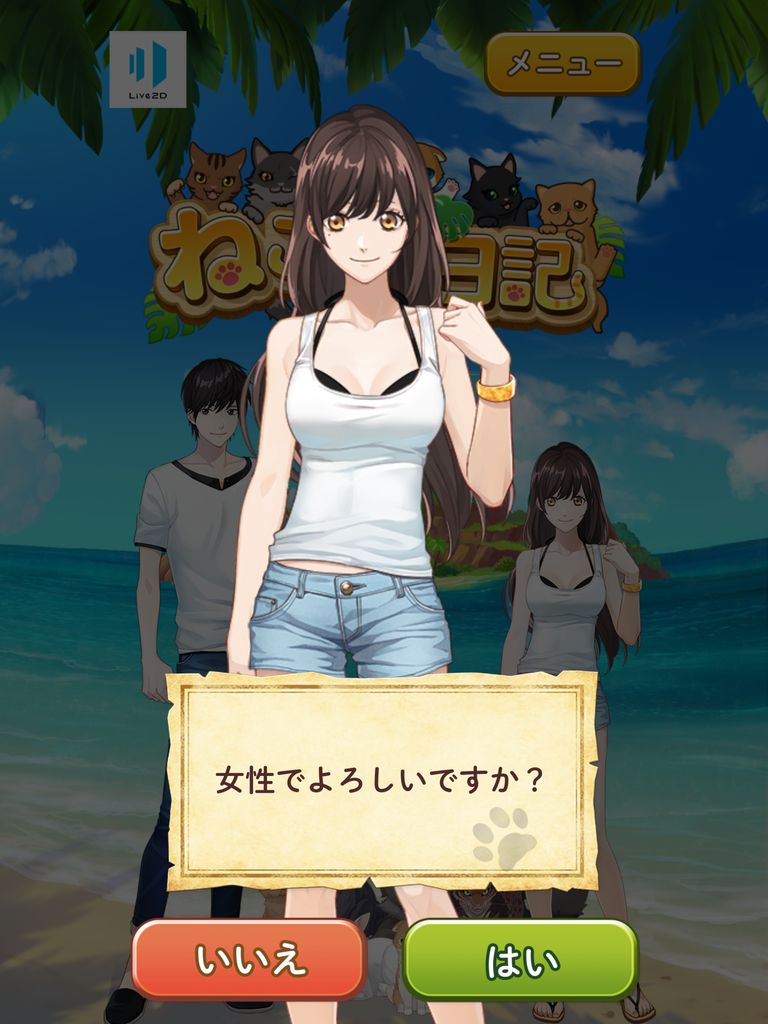
Task: Confirm female choice with はい
Action: point(520,960)
